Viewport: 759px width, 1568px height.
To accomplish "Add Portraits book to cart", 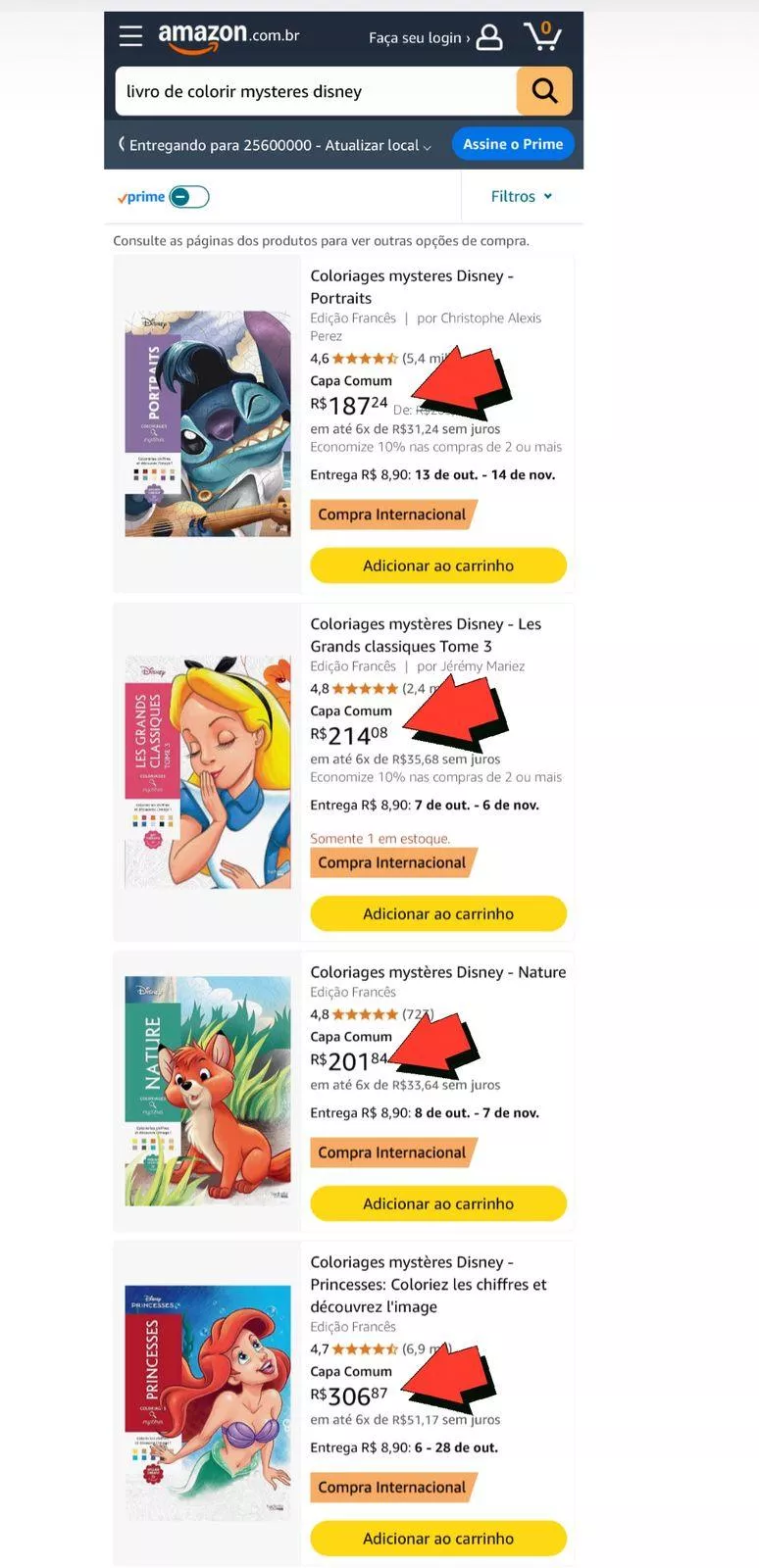I will click(x=438, y=565).
